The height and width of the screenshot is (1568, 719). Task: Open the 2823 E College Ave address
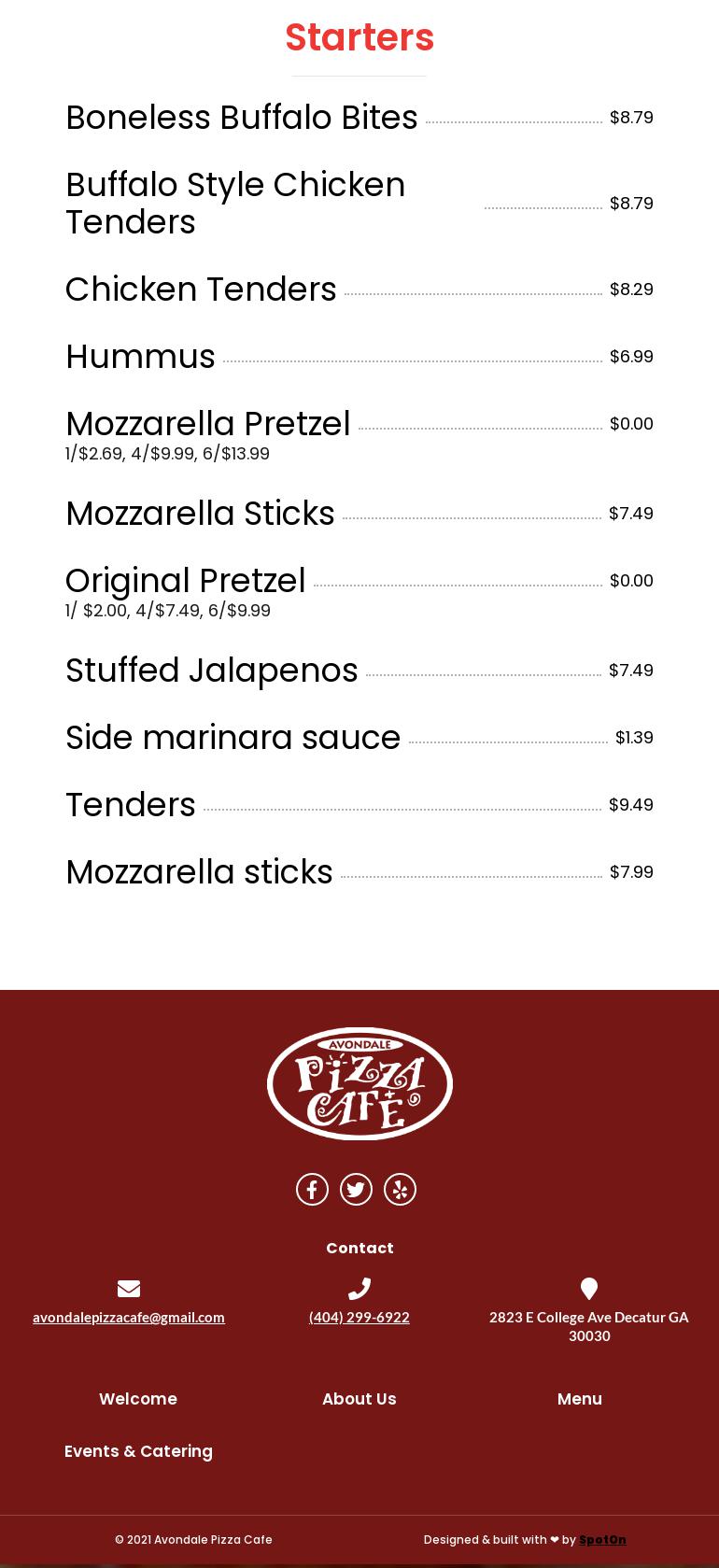coord(588,1325)
